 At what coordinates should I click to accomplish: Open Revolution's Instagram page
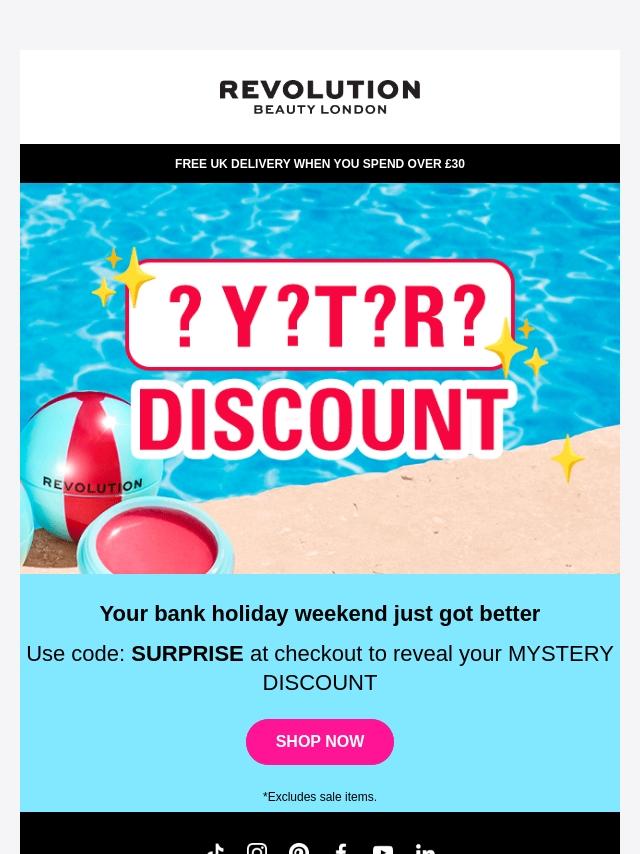[257, 849]
